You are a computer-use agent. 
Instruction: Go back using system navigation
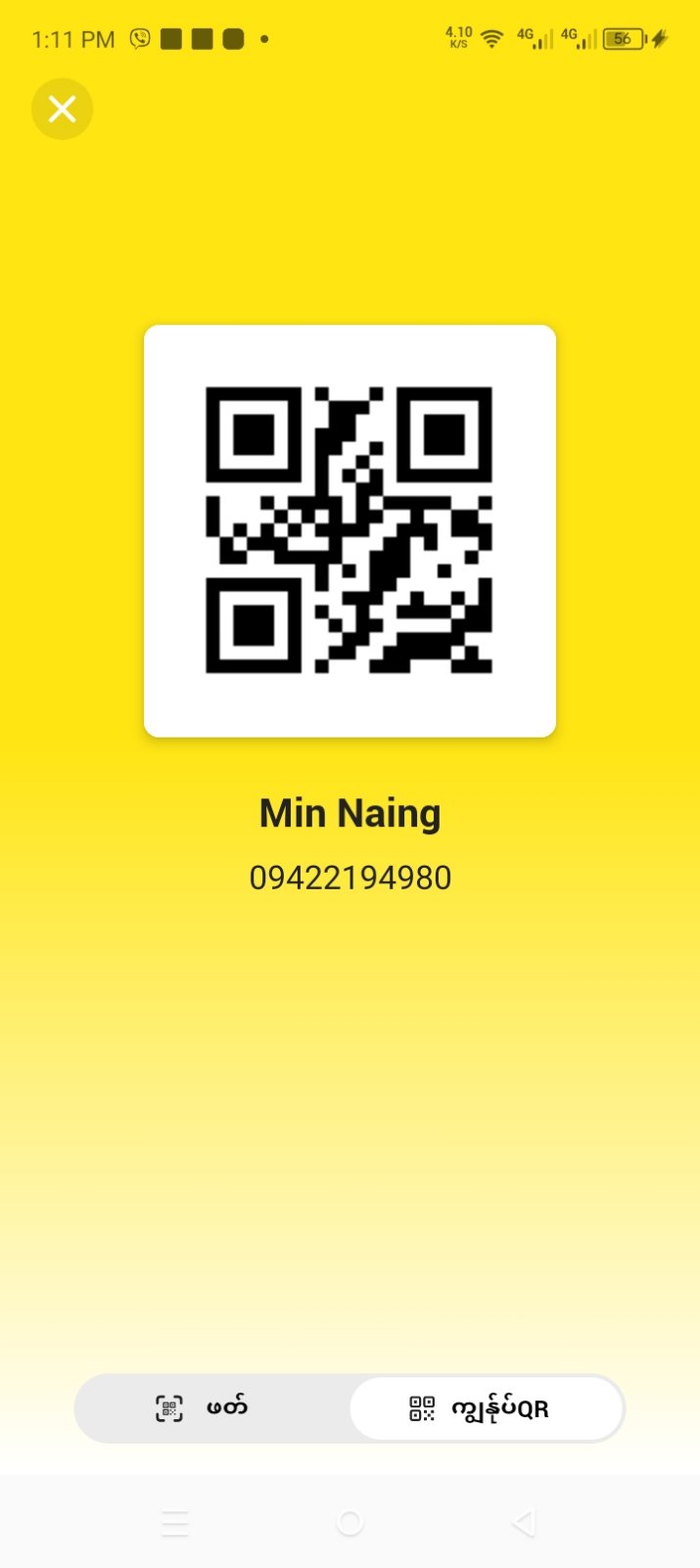click(524, 1522)
